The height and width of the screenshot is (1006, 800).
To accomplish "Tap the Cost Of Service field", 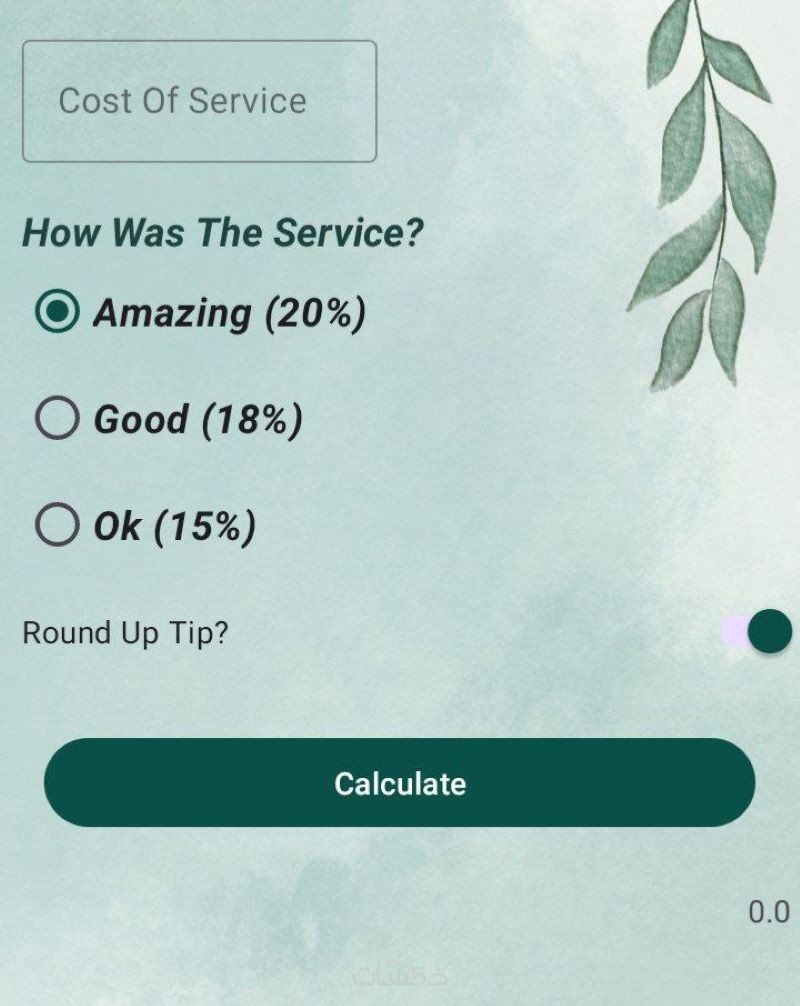I will tap(199, 101).
